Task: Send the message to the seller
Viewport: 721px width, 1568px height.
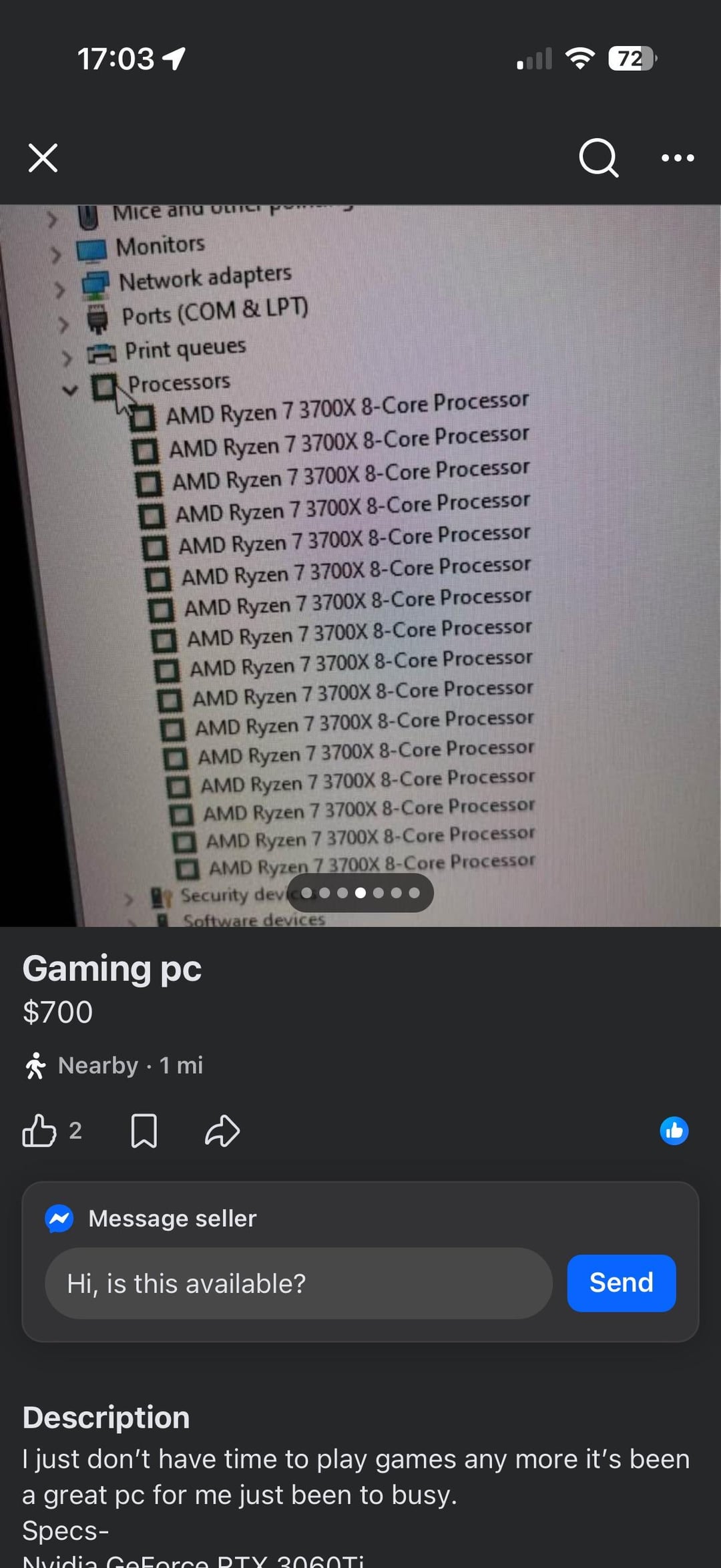Action: pos(621,1283)
